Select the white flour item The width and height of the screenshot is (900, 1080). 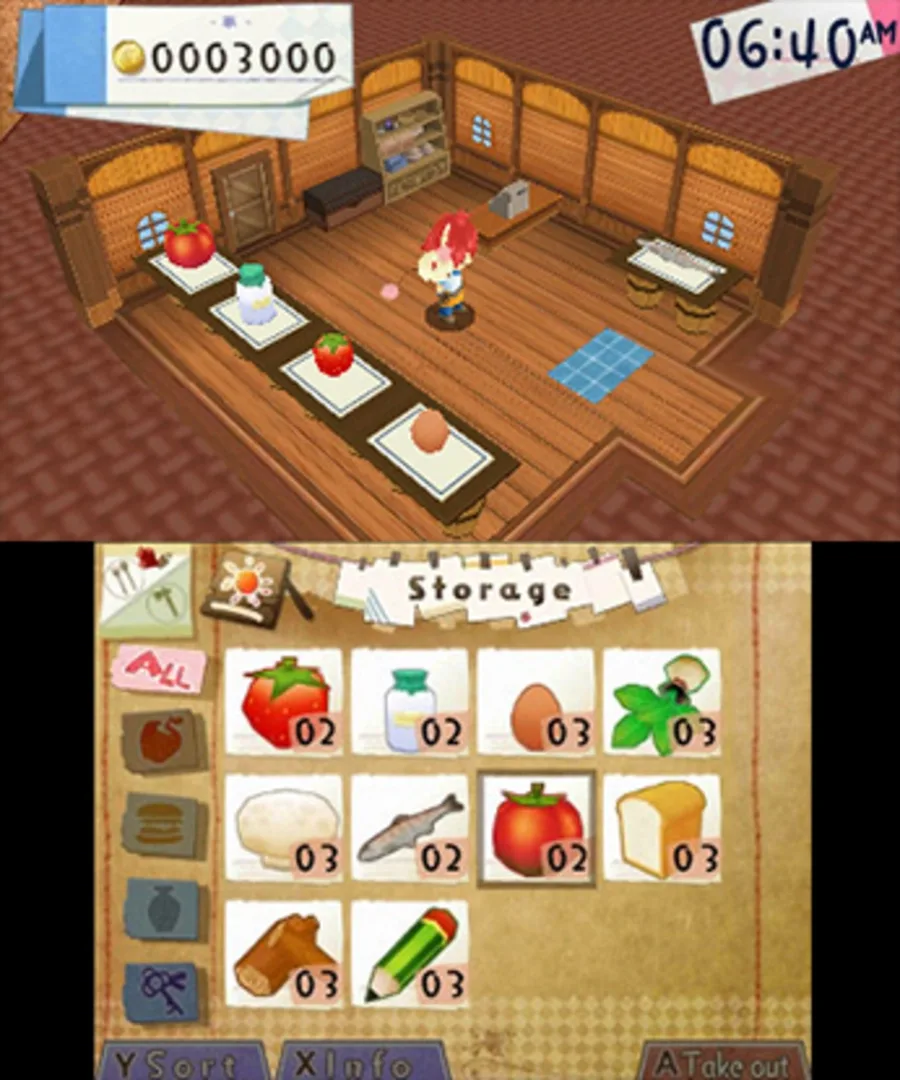tap(284, 827)
